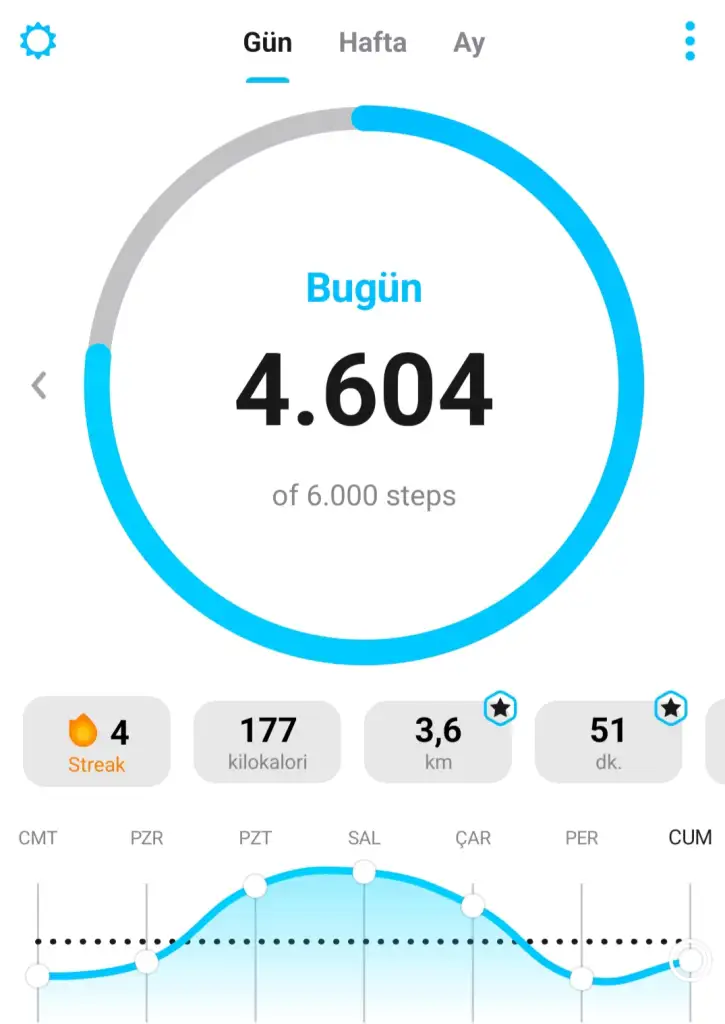Select the SAL point on the chart
This screenshot has height=1024, width=725.
point(364,872)
